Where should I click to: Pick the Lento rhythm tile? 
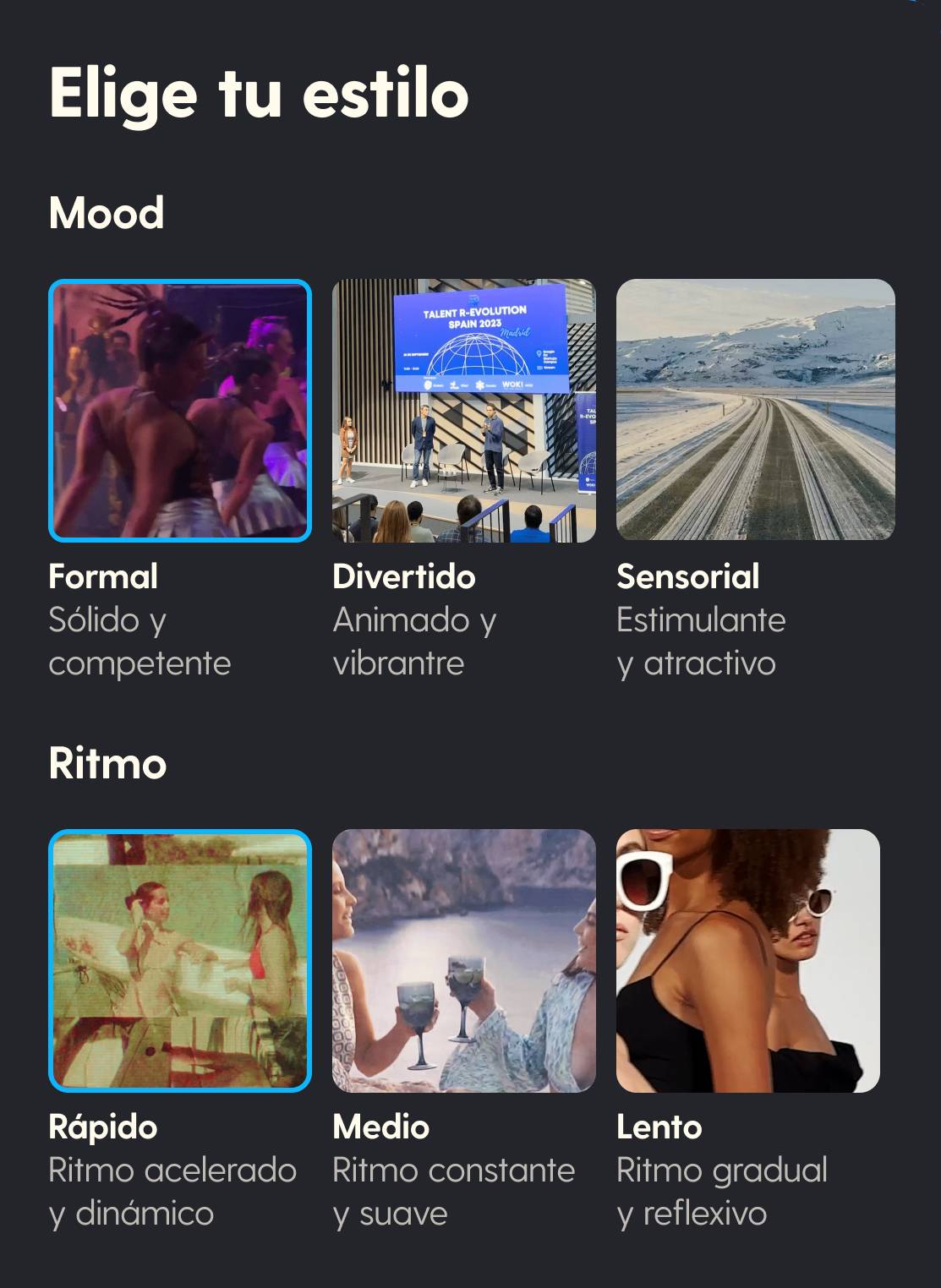[x=748, y=961]
